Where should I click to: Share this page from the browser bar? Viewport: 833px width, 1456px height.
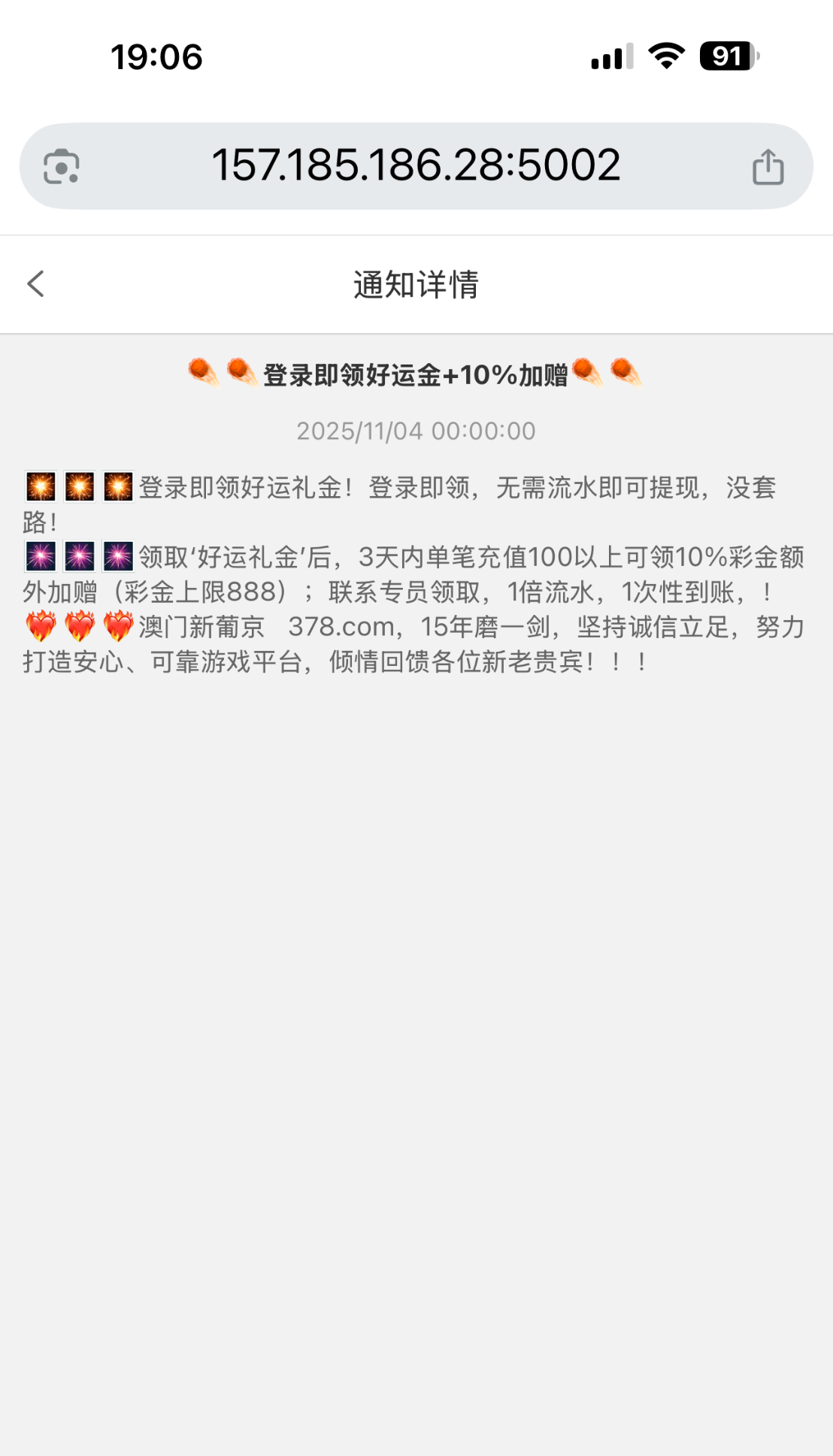coord(768,166)
